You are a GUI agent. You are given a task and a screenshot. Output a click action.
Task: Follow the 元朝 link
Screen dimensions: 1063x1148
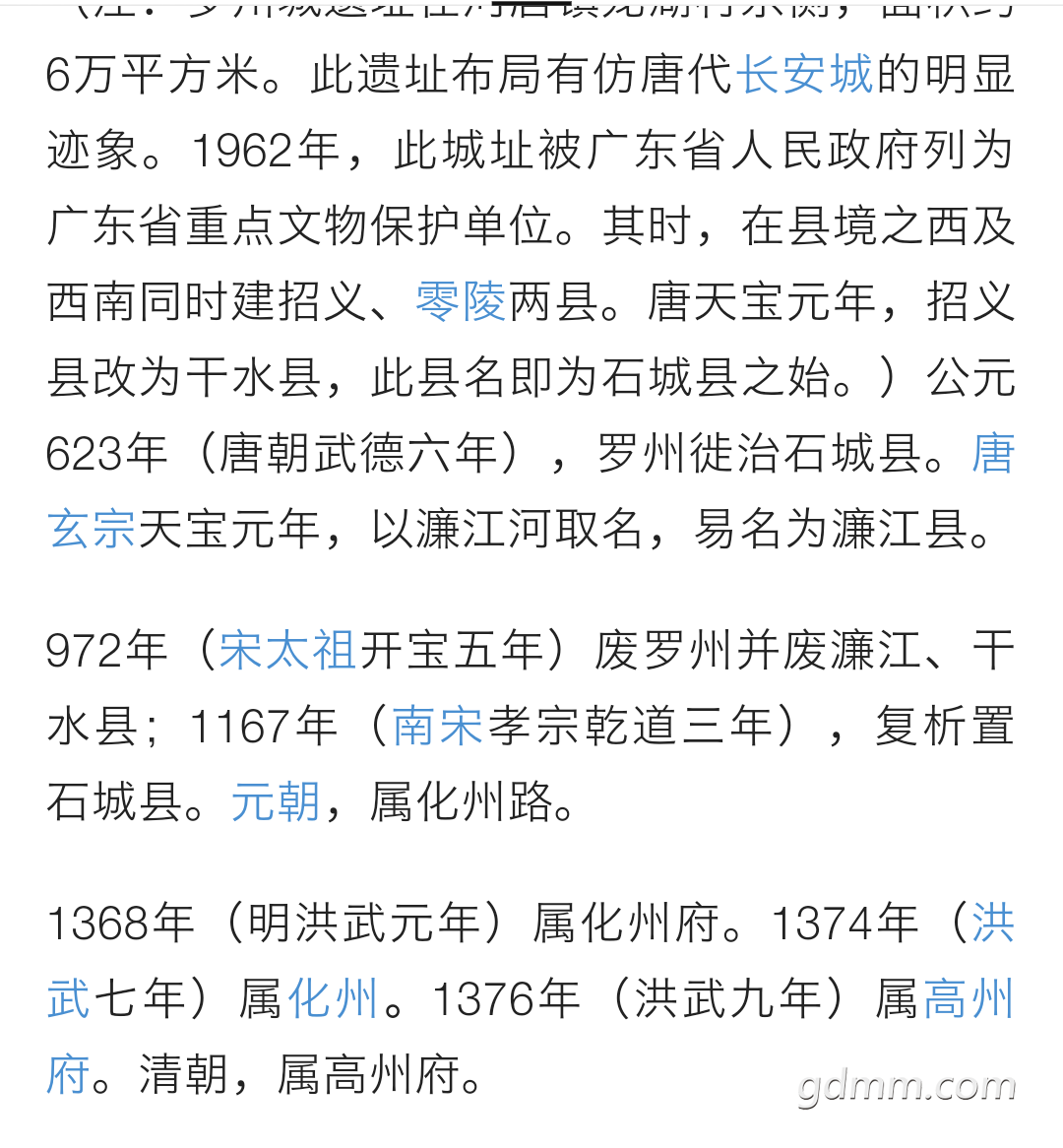(276, 802)
